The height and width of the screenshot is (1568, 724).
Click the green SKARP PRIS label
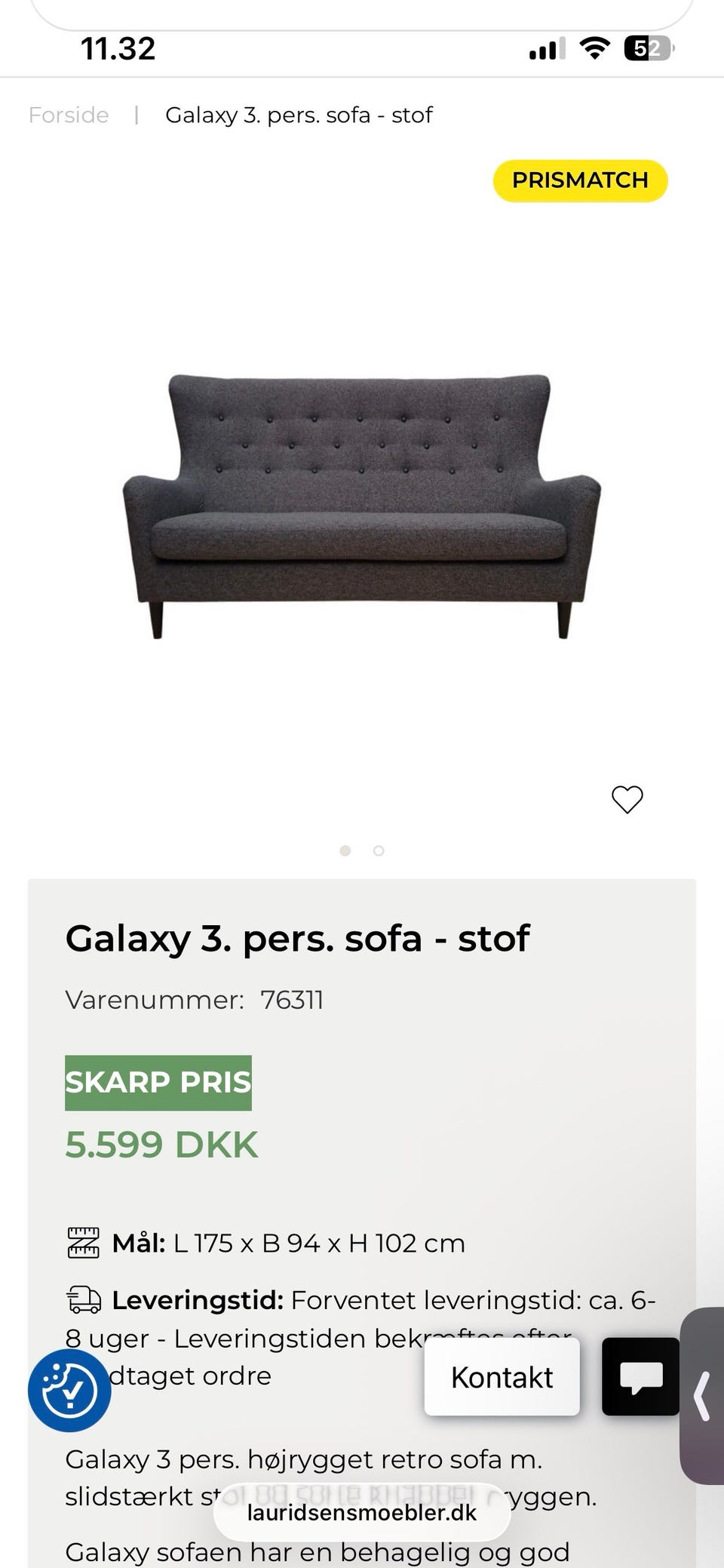pos(158,1082)
